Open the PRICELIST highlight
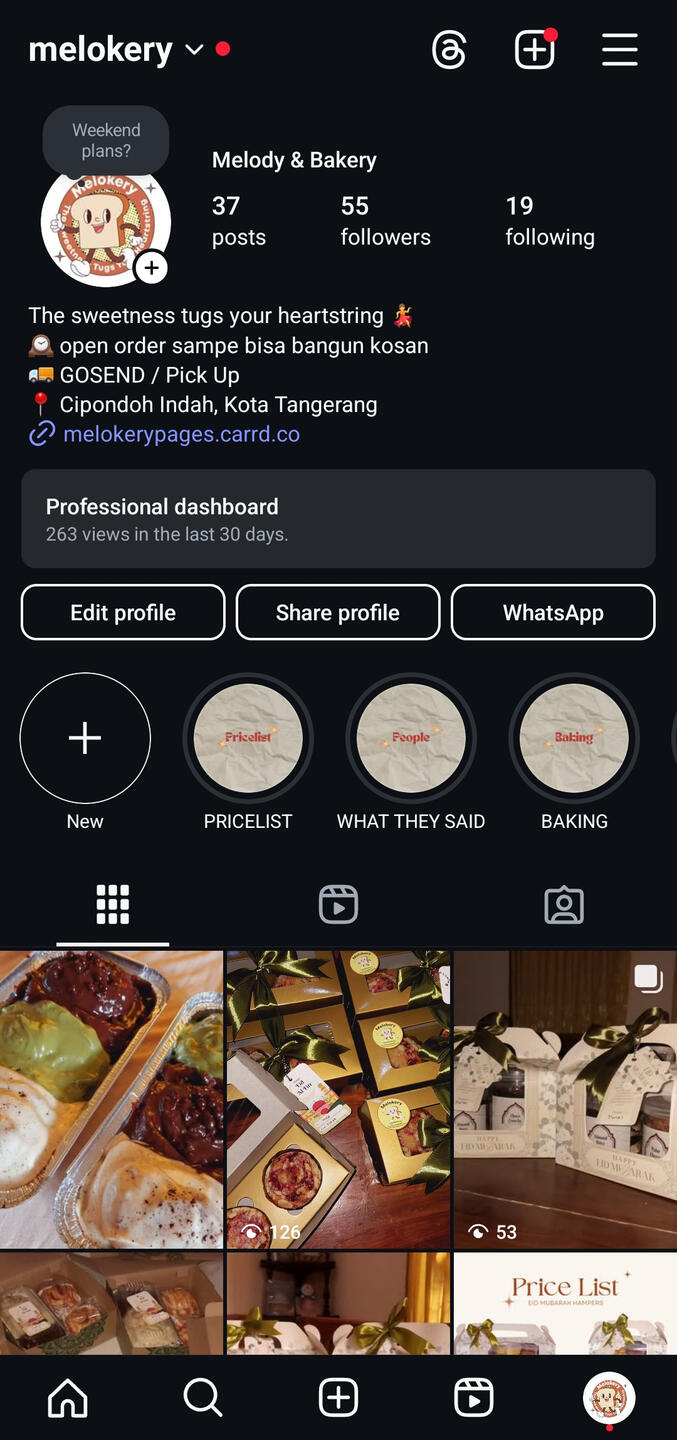This screenshot has height=1440, width=677. coord(248,738)
